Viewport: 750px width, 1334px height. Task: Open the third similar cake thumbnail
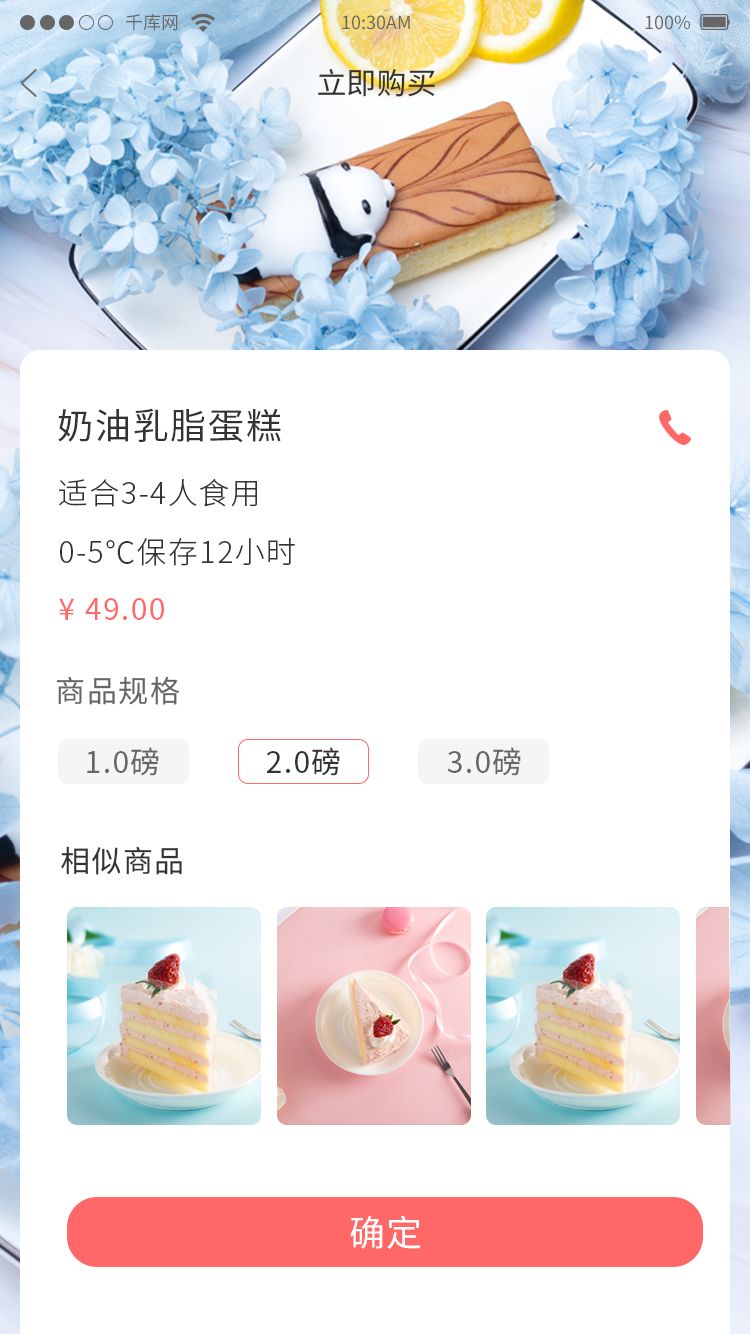tap(583, 1016)
